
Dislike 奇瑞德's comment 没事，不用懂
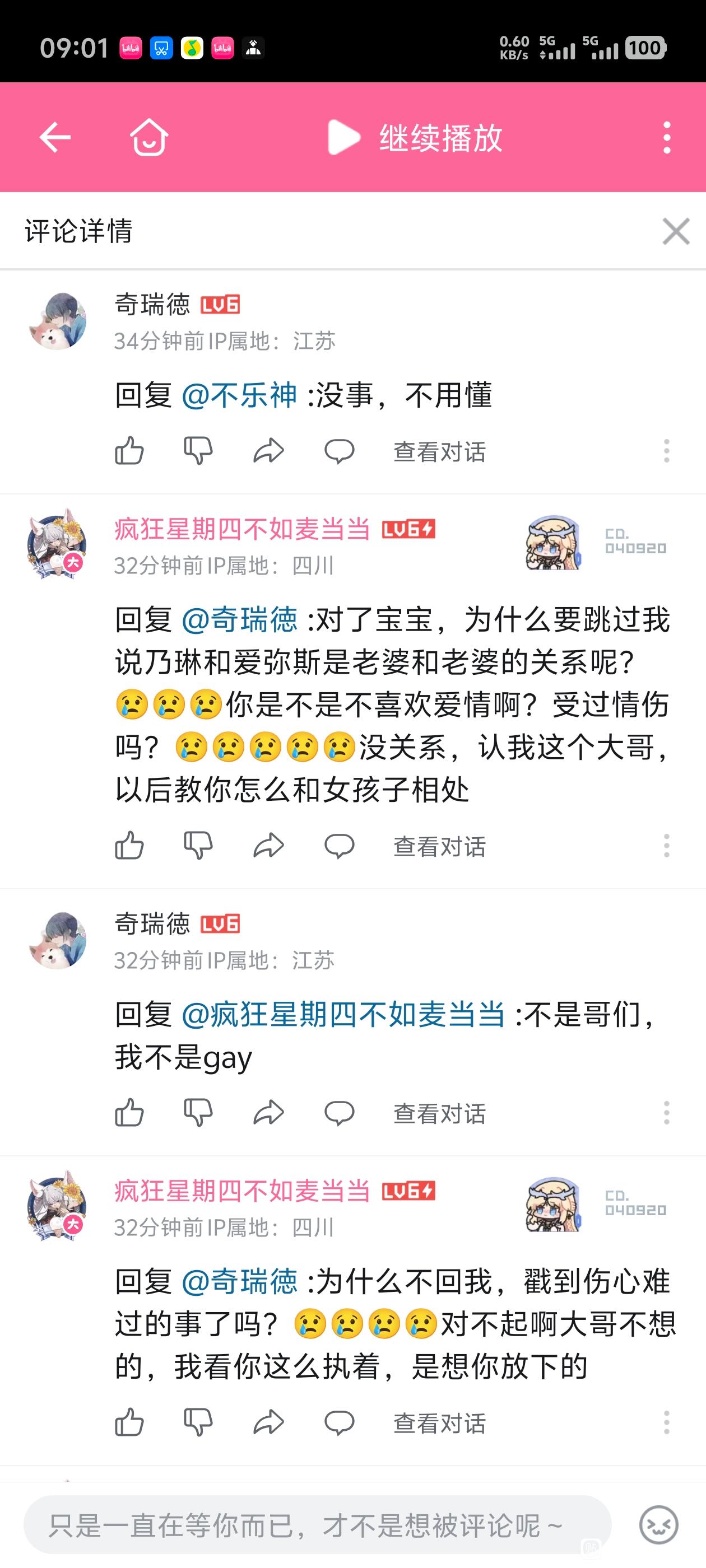(x=198, y=451)
